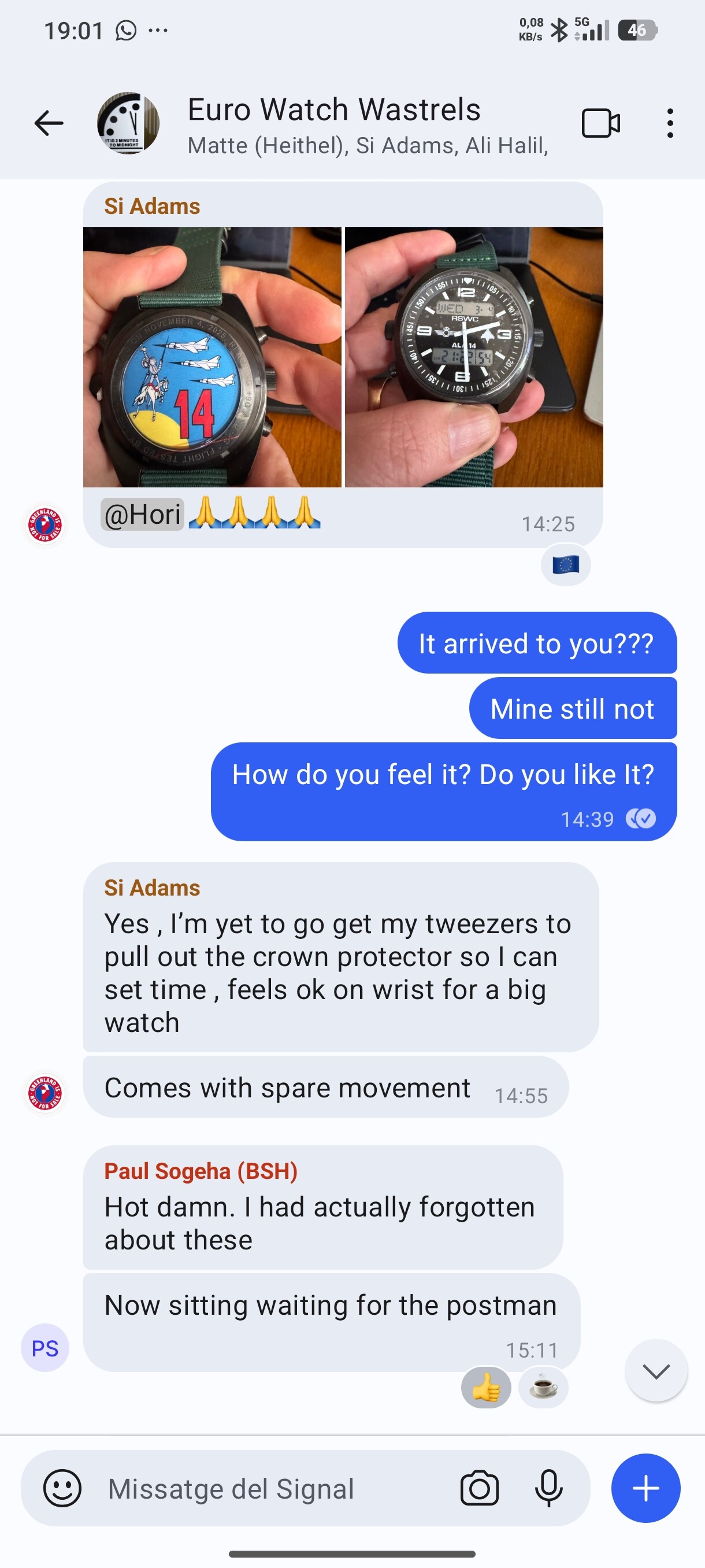Open Euro Watch Wastrels group details
Viewport: 705px width, 1568px height.
point(365,125)
